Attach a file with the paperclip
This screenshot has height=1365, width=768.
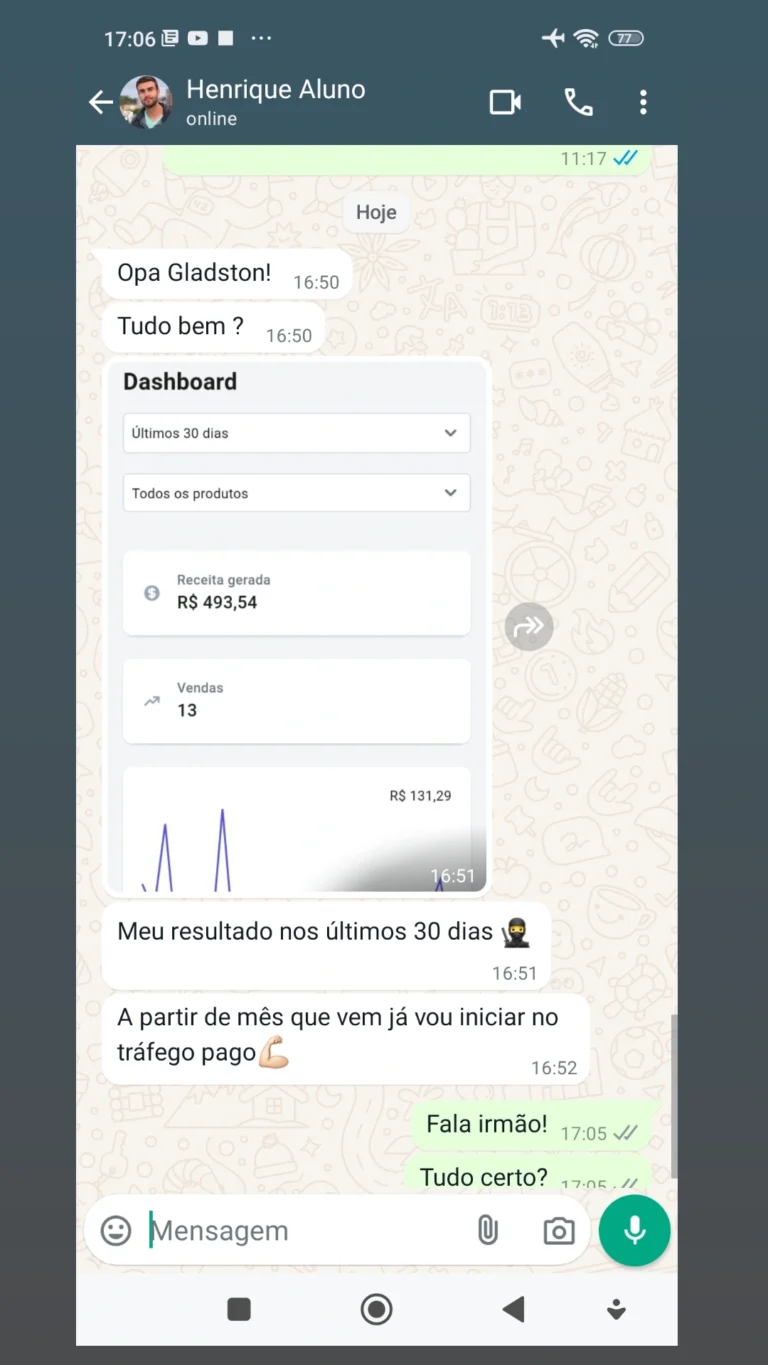[488, 1230]
